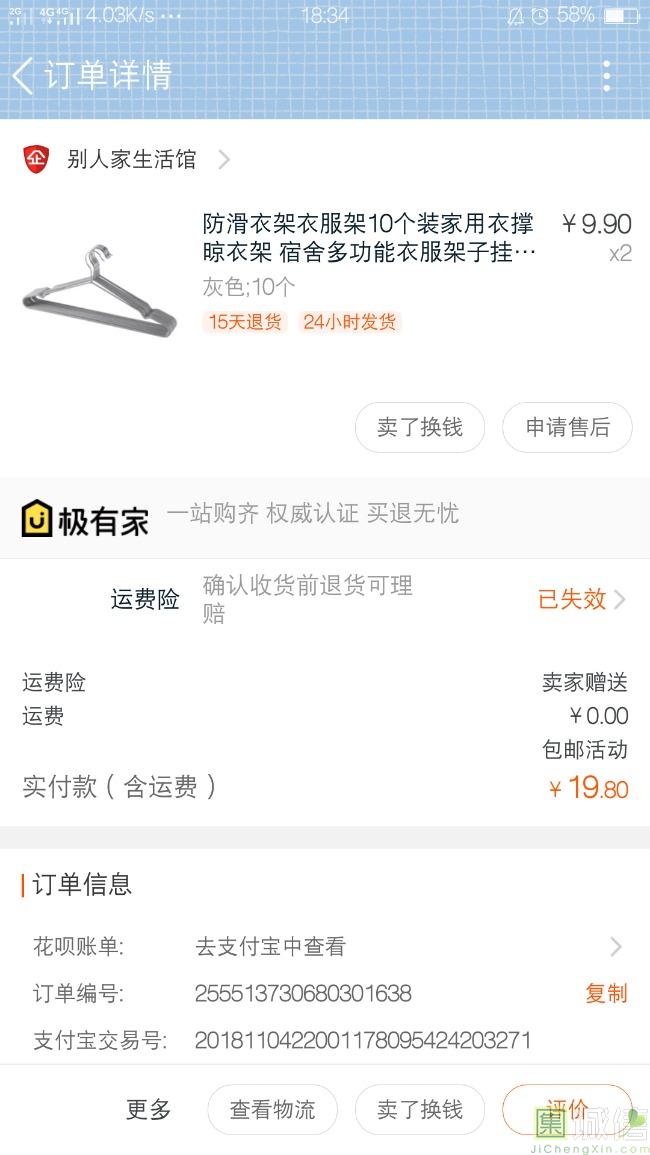Tap 卖了换钱 in the bottom bar

coord(420,1109)
